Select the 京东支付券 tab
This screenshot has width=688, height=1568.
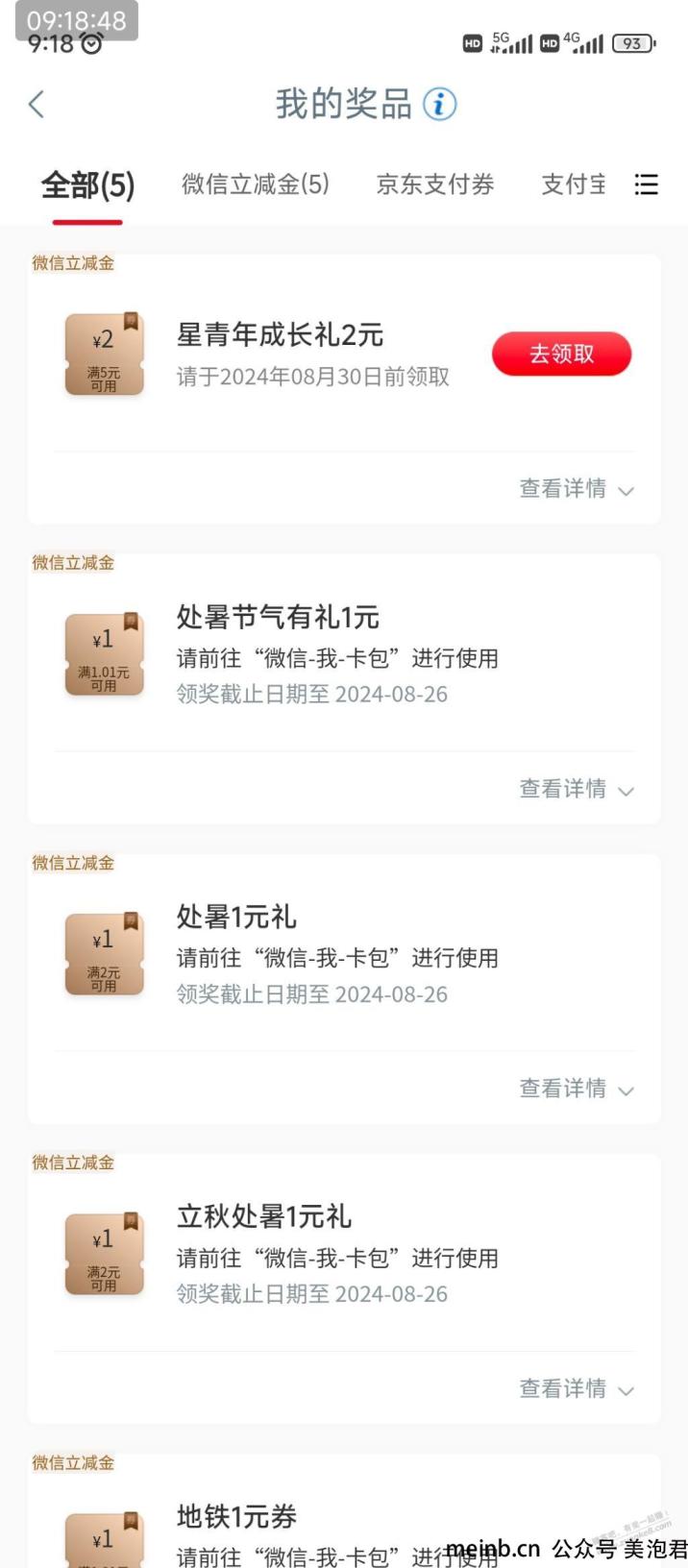click(x=435, y=184)
